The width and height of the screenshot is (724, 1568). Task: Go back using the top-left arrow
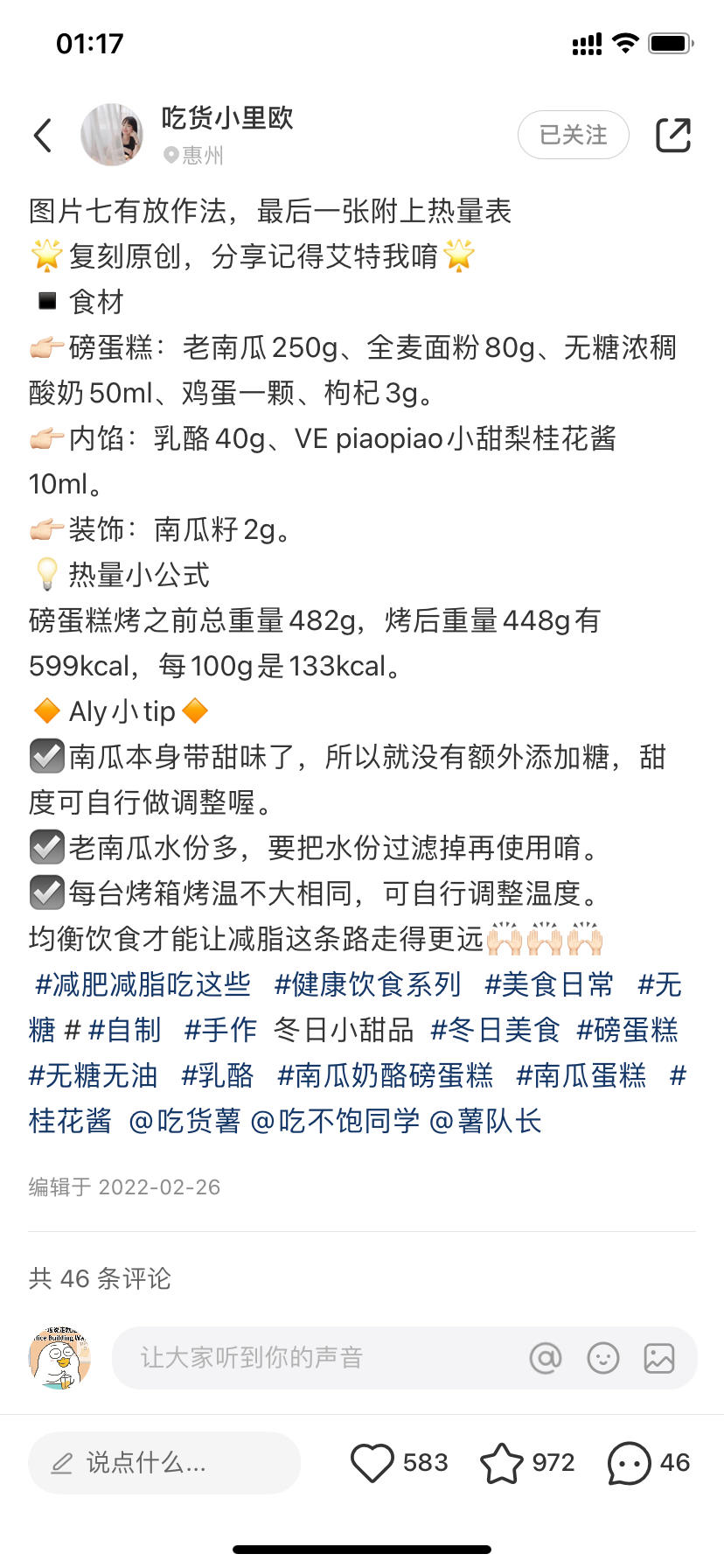point(43,136)
